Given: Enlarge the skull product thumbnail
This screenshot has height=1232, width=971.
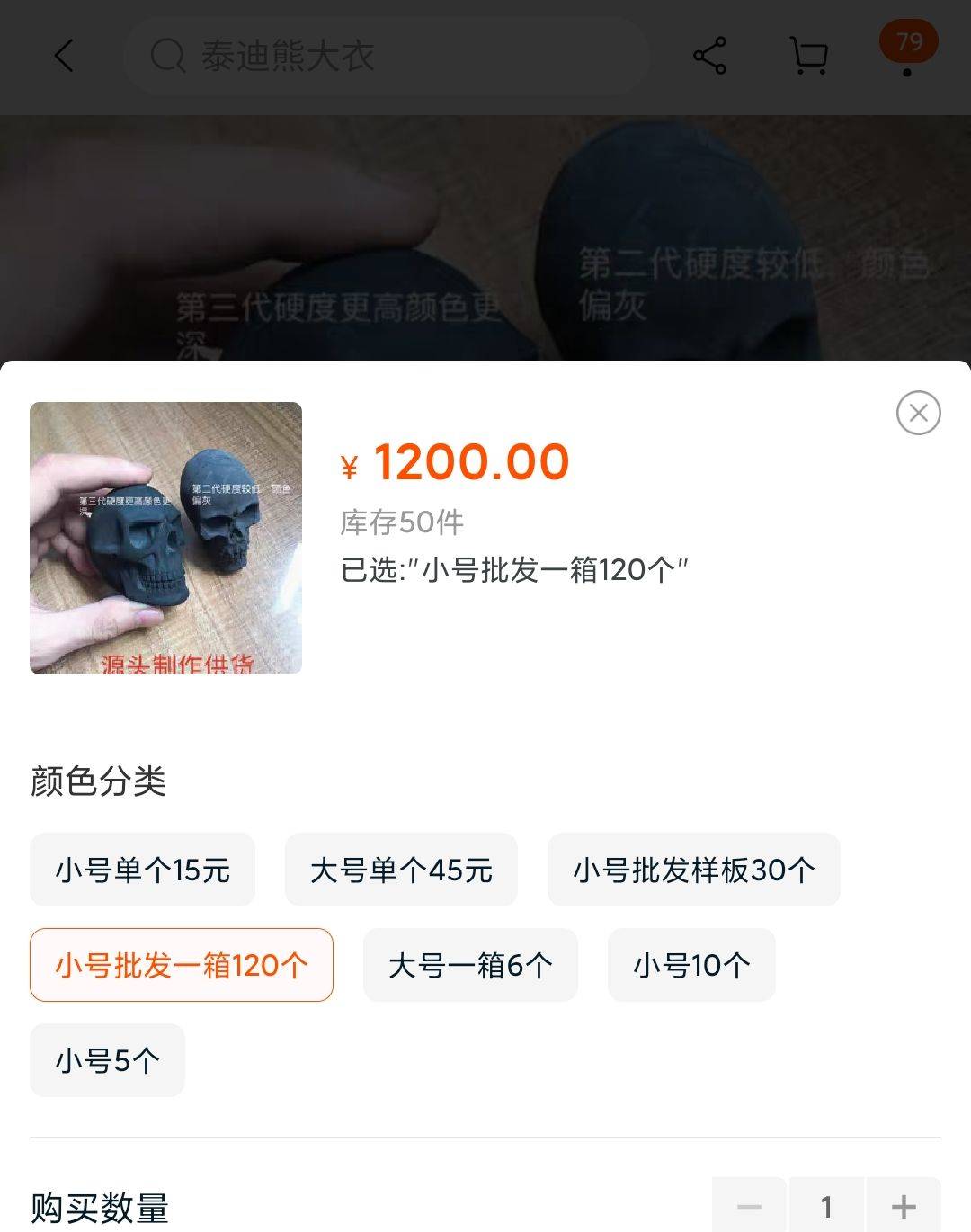Looking at the screenshot, I should click(x=165, y=538).
